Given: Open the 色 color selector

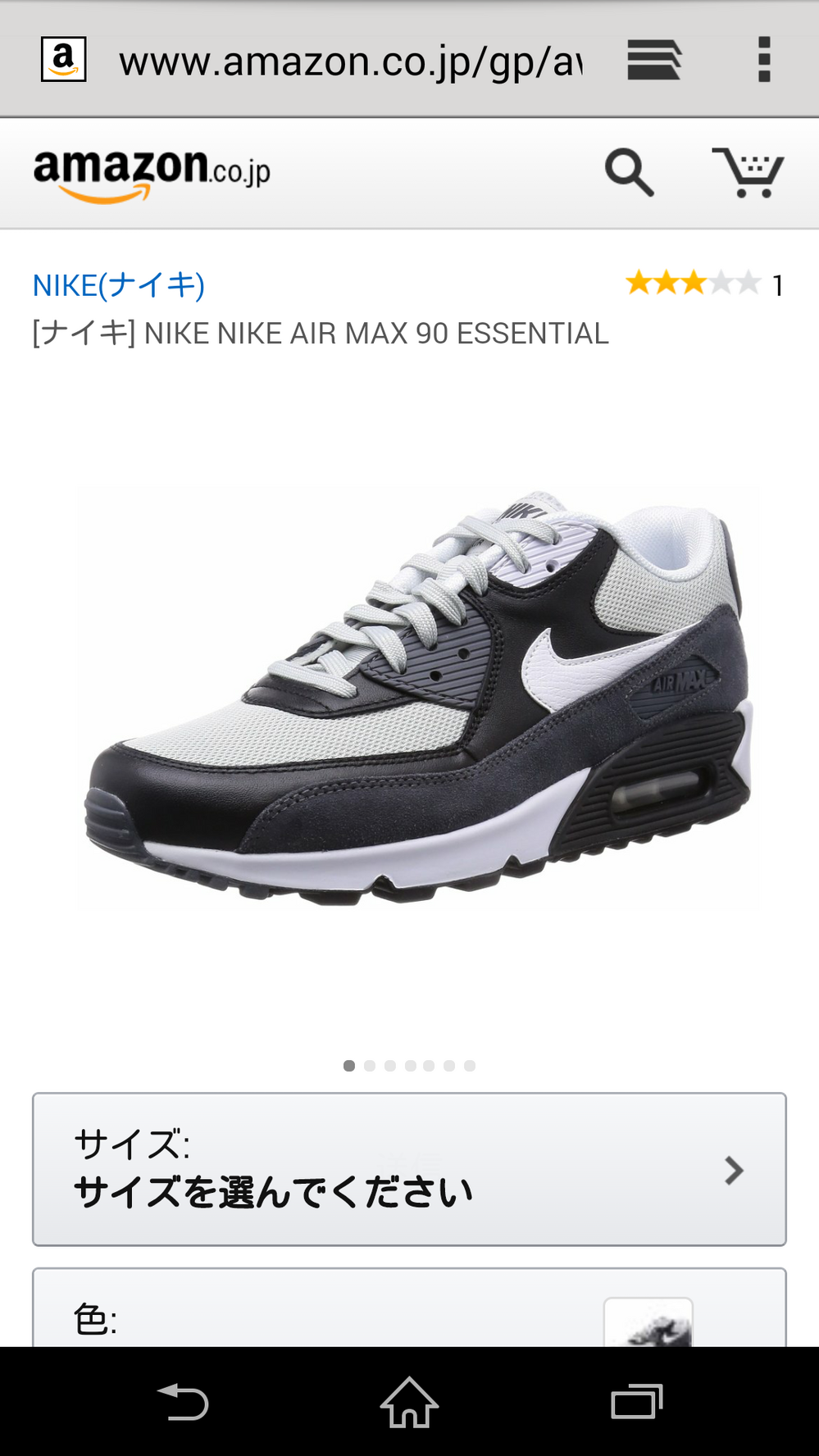Looking at the screenshot, I should tap(409, 1308).
